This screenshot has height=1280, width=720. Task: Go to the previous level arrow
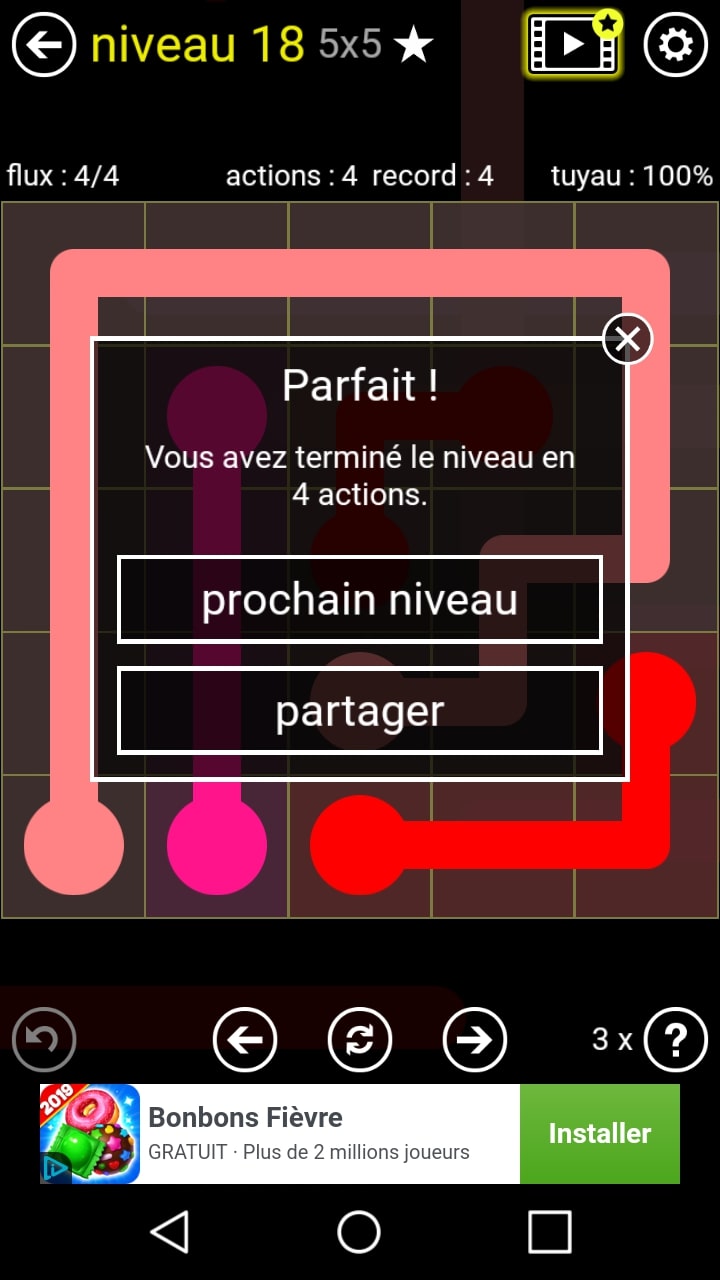(x=245, y=1040)
